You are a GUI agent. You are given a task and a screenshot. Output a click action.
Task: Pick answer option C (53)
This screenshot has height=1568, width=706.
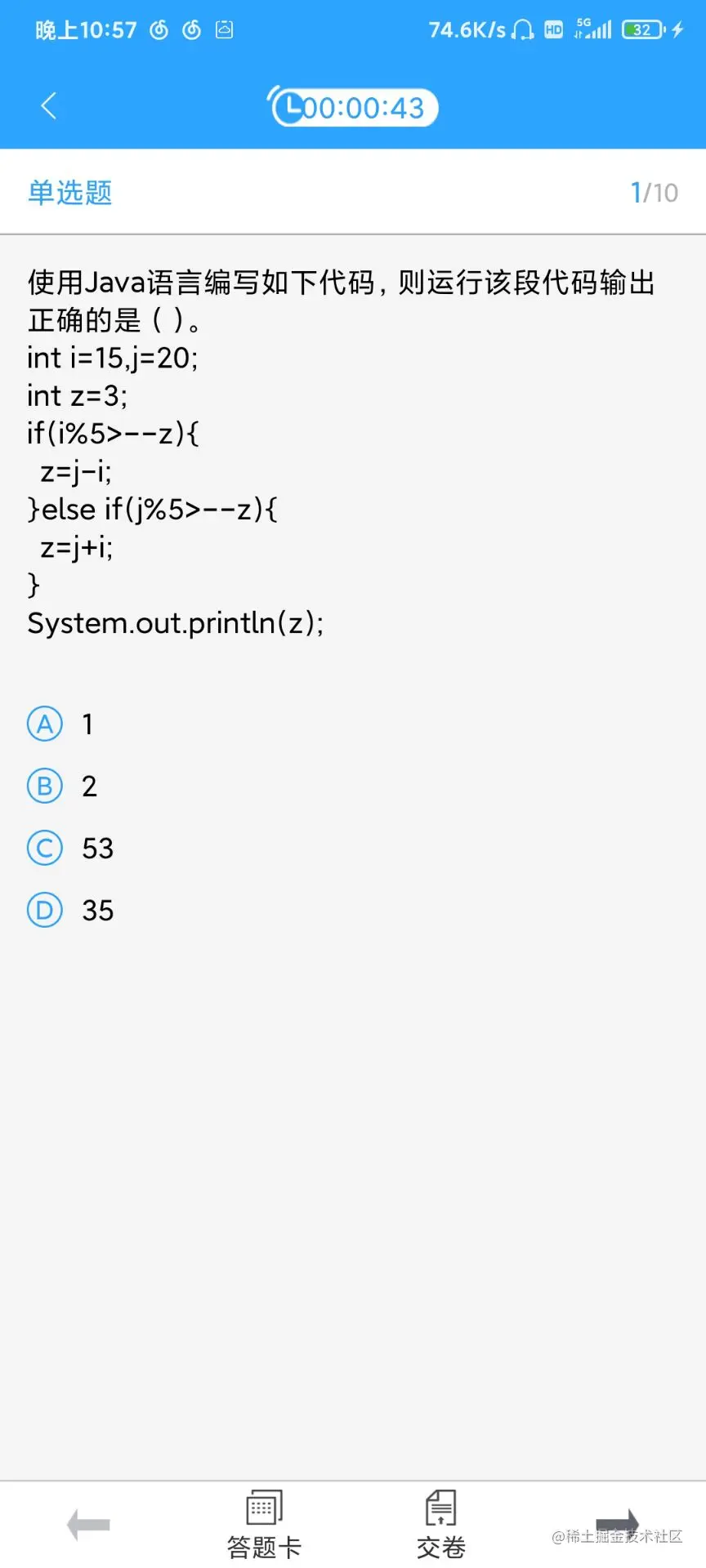coord(45,849)
